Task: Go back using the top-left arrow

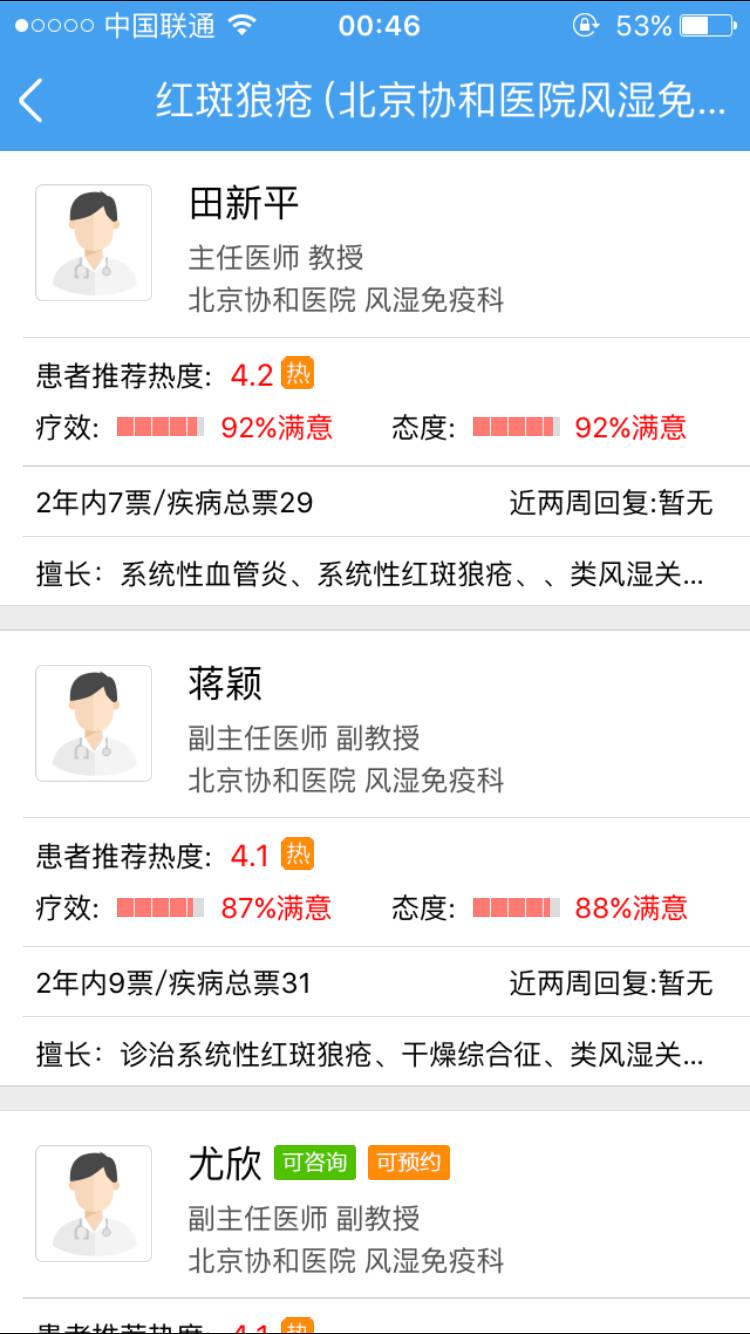Action: click(x=32, y=101)
